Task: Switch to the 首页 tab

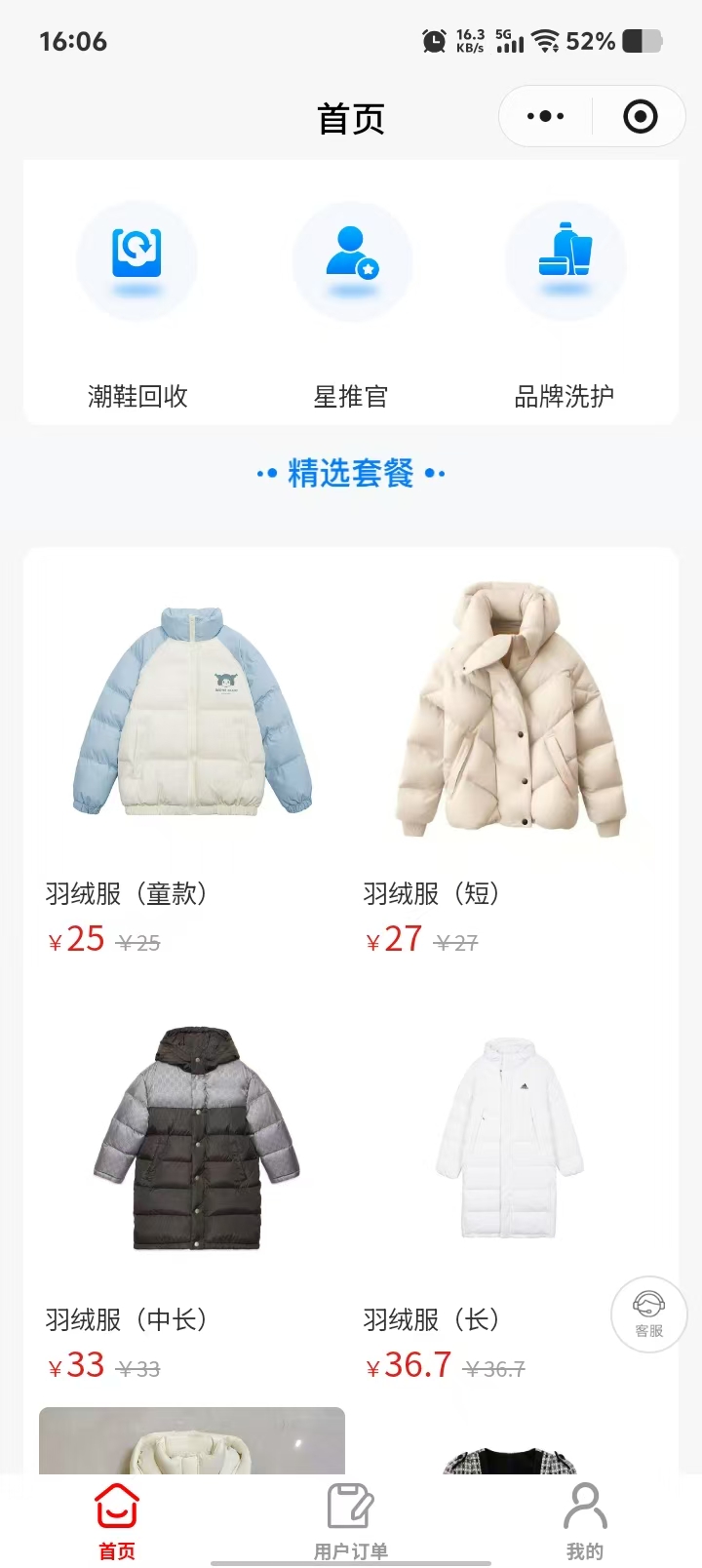Action: (x=117, y=1519)
